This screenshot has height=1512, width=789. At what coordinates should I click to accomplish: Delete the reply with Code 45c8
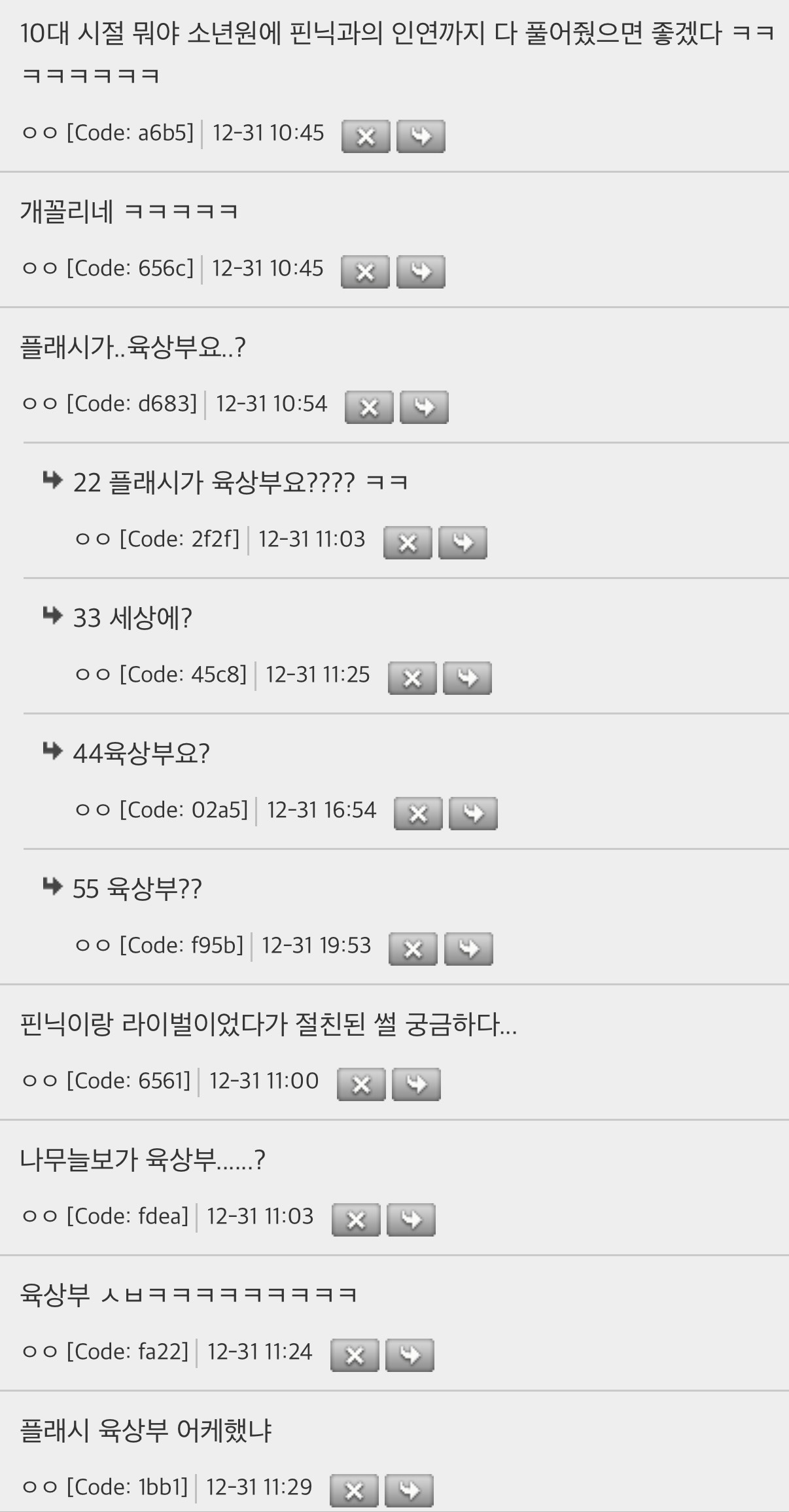412,678
